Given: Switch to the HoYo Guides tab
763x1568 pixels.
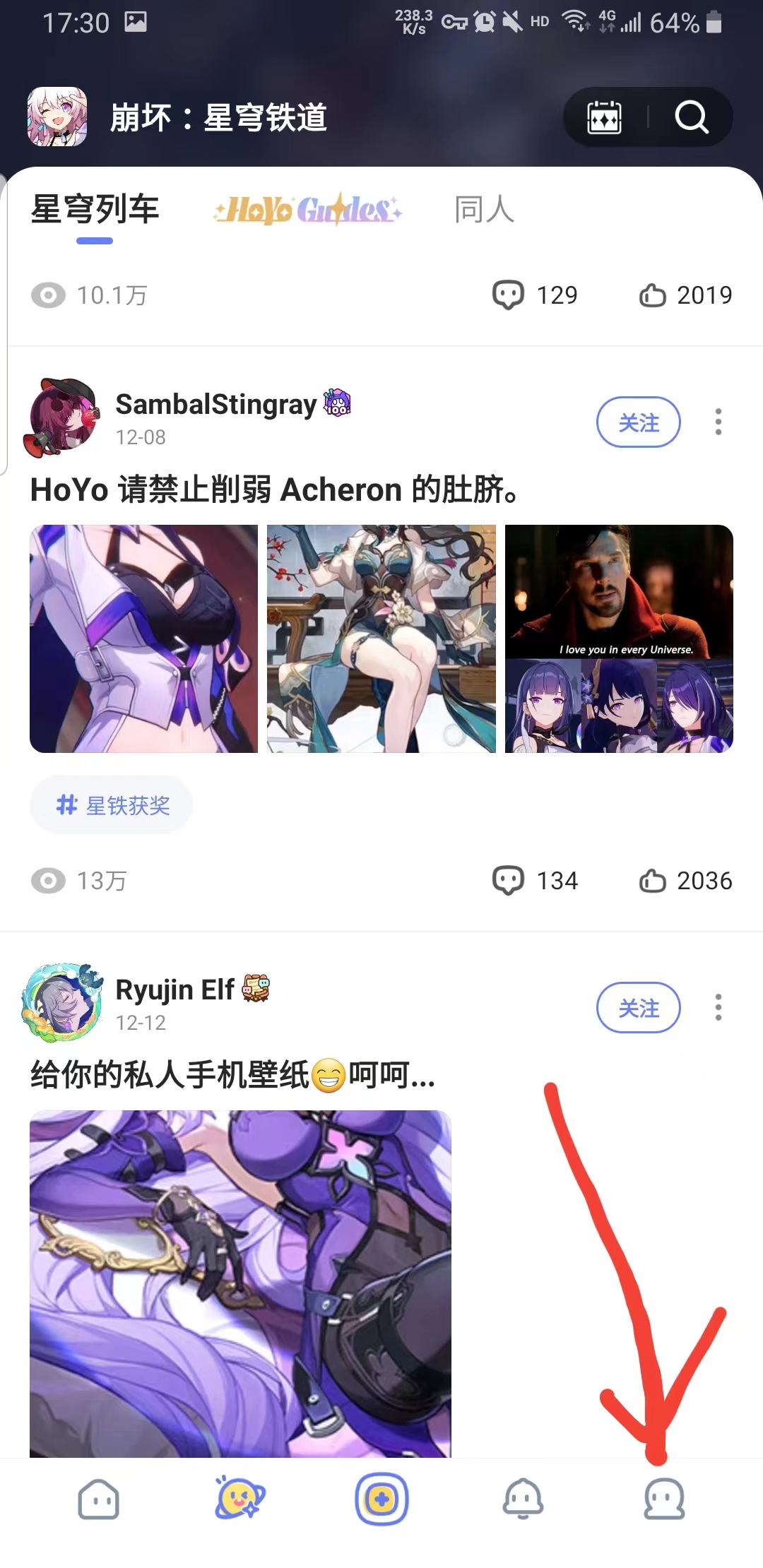Looking at the screenshot, I should (308, 210).
